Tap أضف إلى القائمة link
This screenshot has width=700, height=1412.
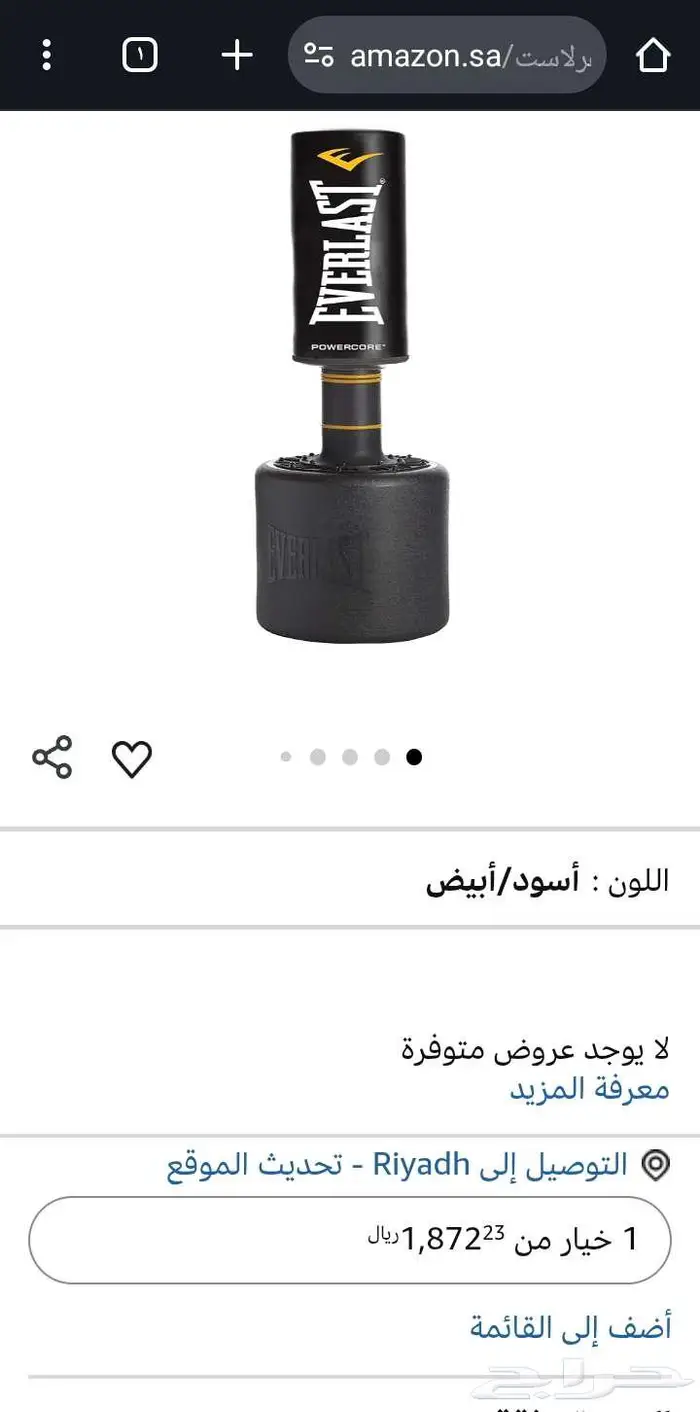coord(570,1328)
